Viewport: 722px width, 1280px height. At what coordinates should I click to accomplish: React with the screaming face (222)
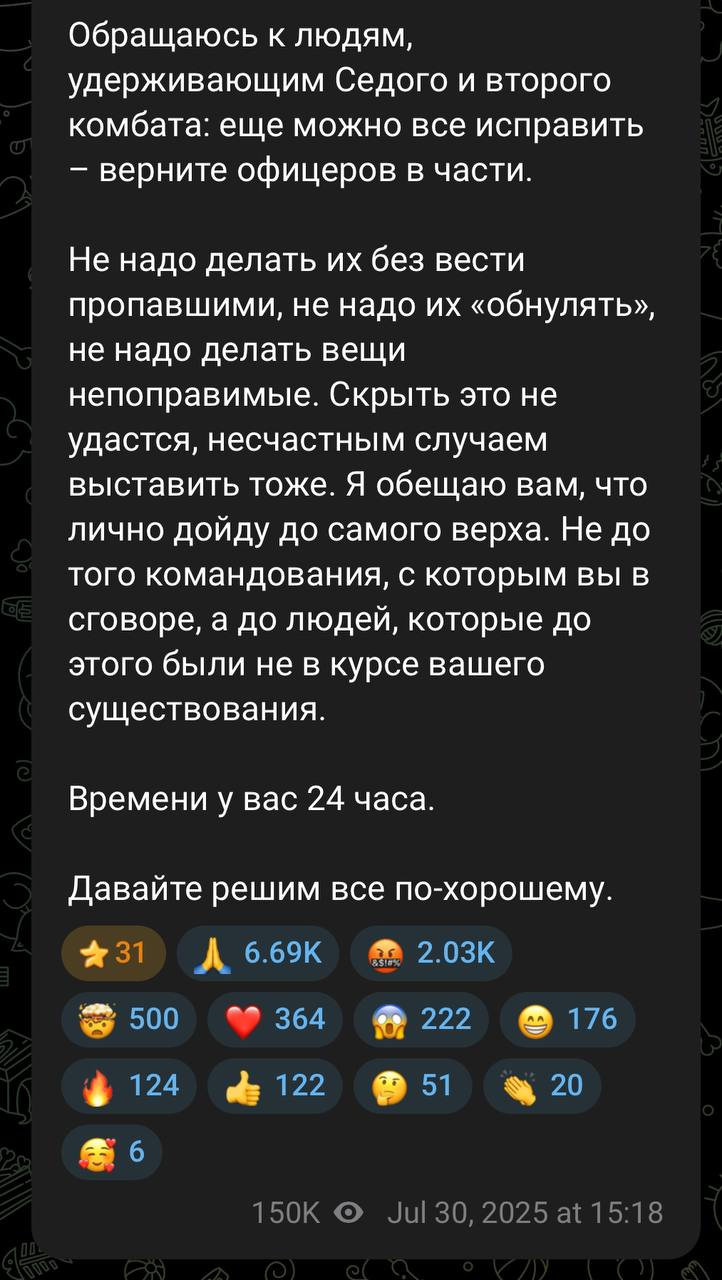click(x=420, y=1019)
